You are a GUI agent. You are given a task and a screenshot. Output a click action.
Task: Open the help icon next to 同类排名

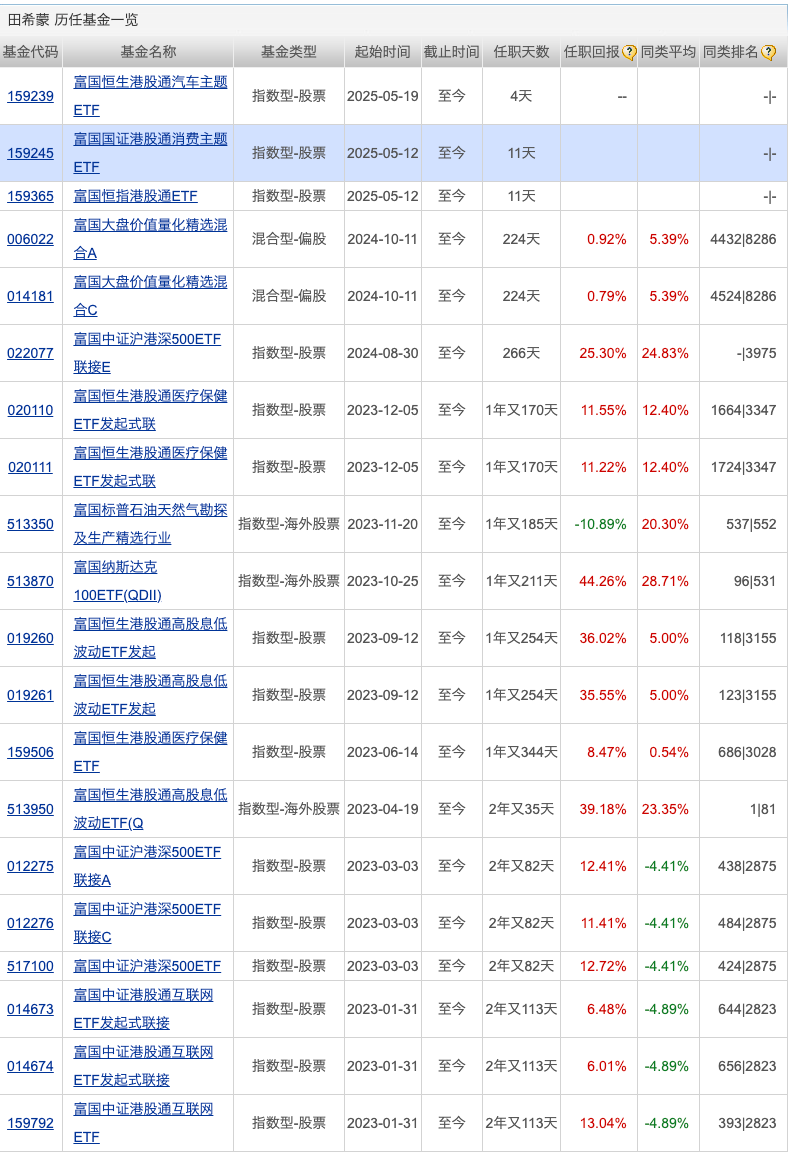(768, 53)
